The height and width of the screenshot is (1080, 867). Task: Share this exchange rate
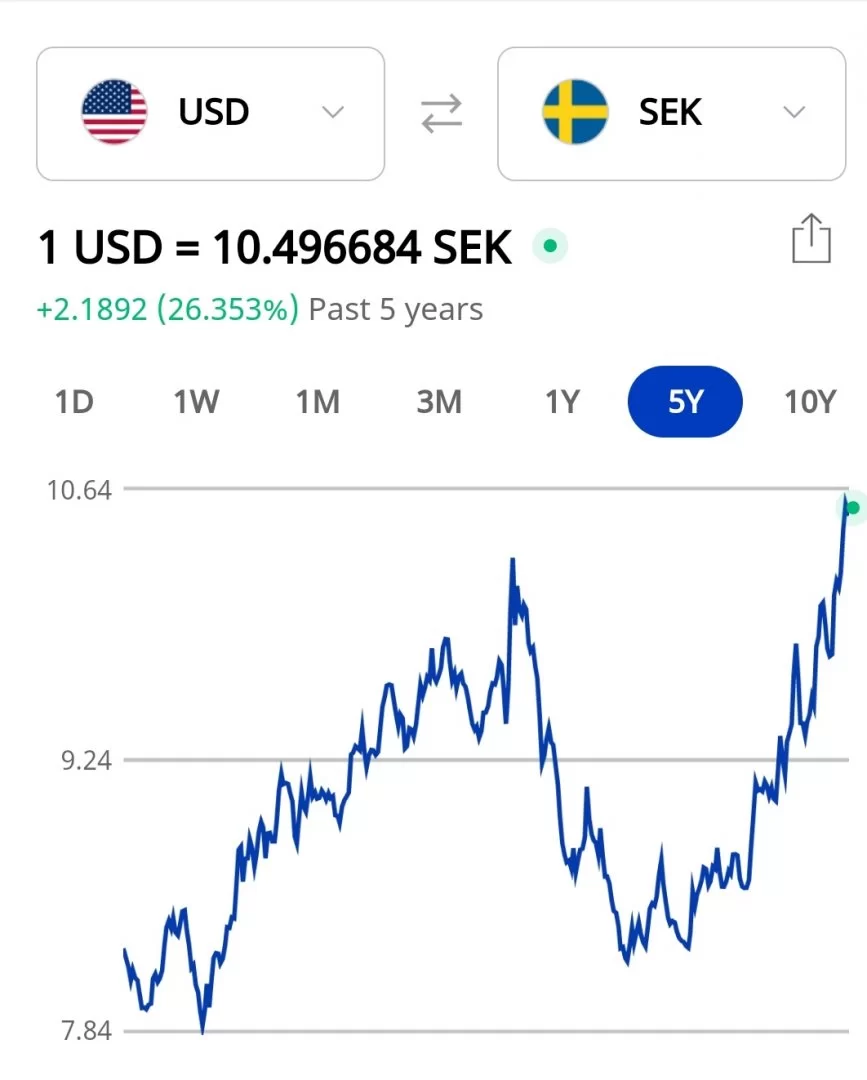point(811,240)
